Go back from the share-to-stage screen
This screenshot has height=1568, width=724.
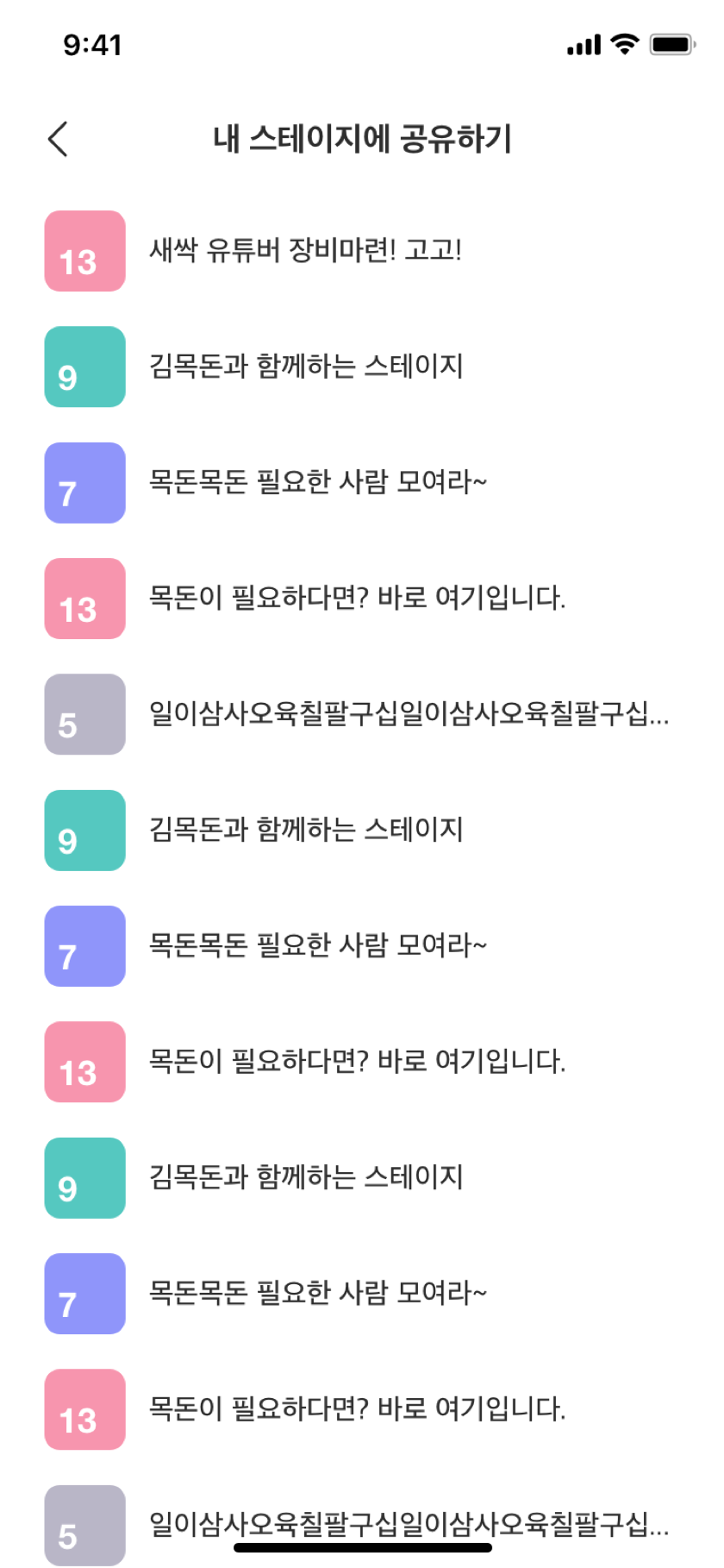point(58,139)
